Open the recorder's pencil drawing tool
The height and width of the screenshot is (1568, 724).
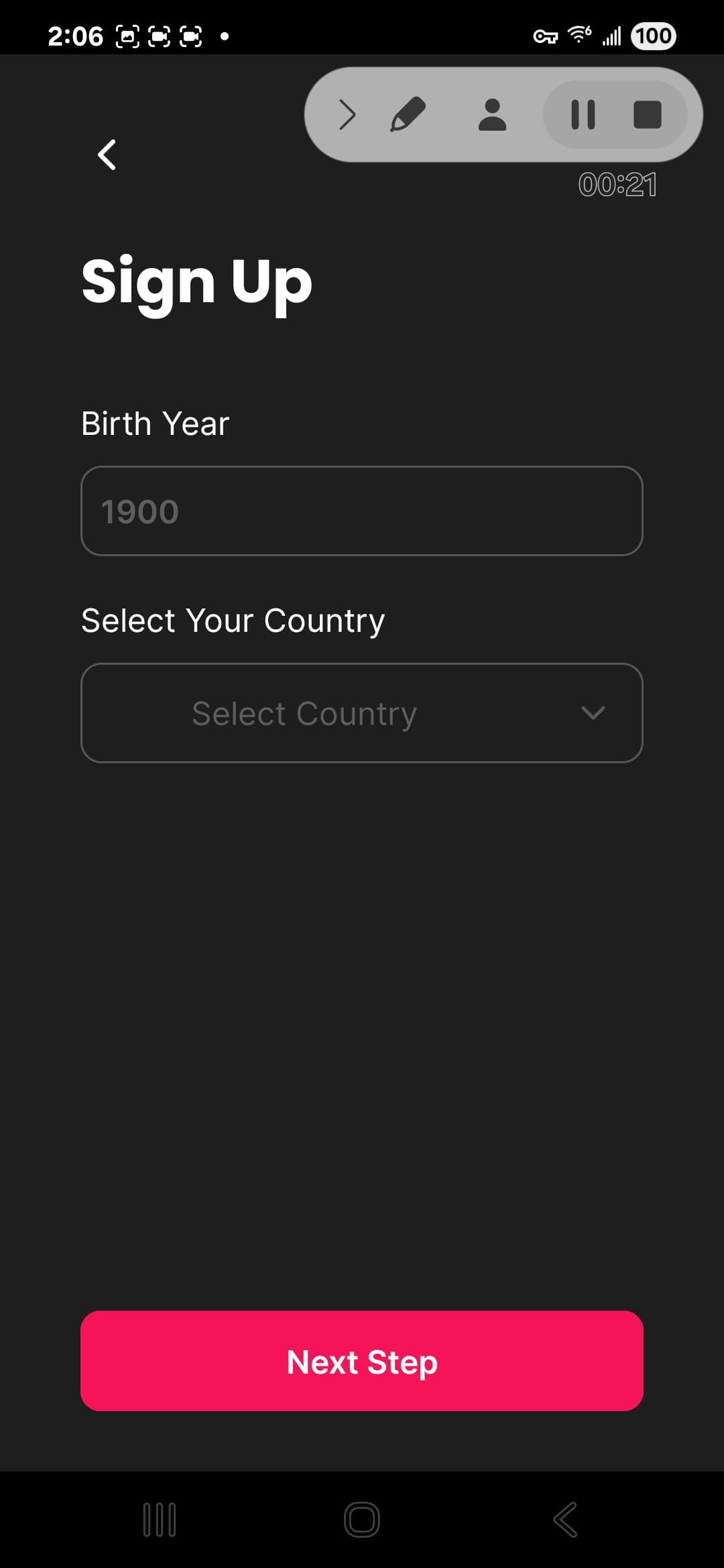[408, 115]
